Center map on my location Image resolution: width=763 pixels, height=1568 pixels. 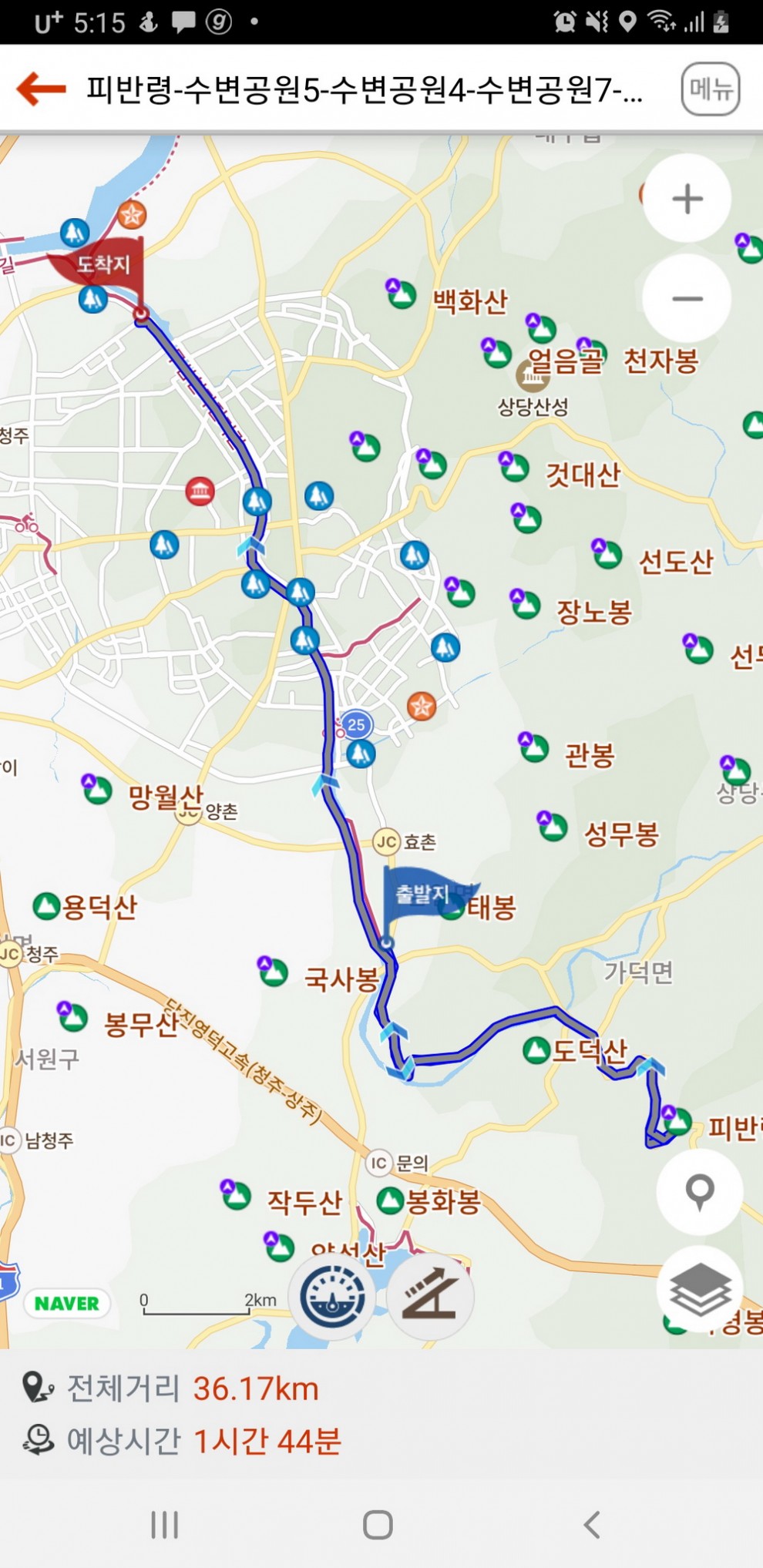coord(699,1190)
